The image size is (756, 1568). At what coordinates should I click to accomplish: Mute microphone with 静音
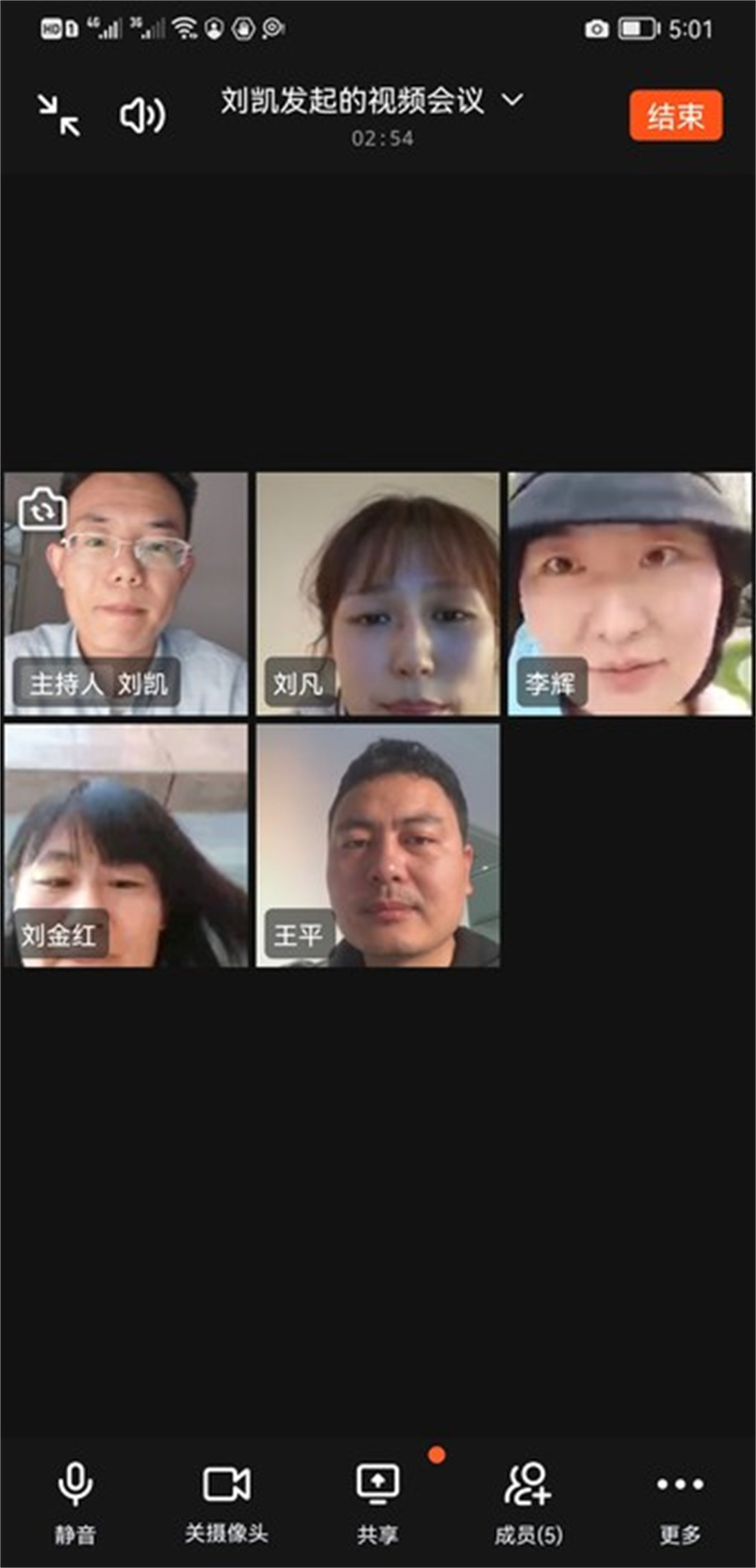click(75, 1501)
